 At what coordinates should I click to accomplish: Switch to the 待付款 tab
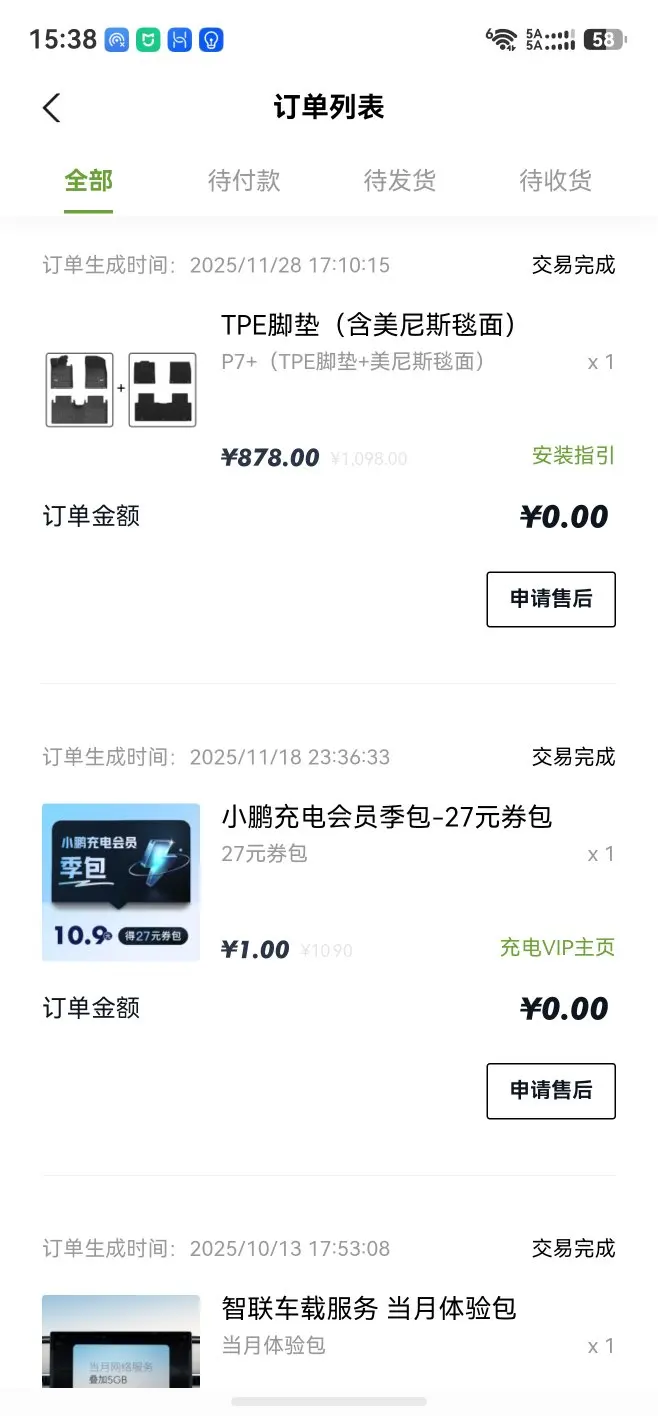point(244,181)
